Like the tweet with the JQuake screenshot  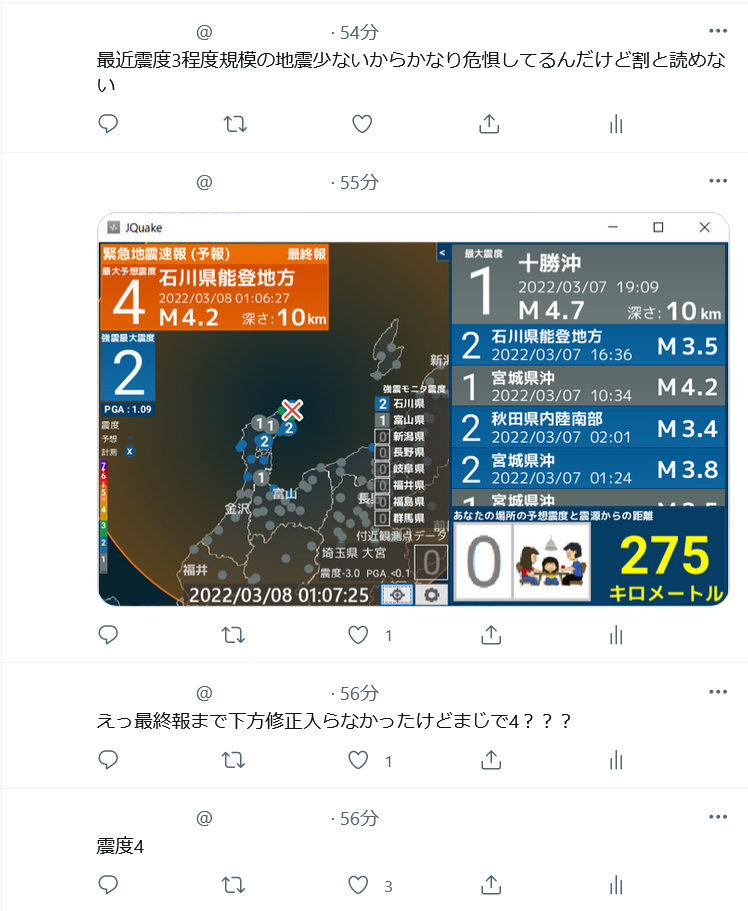(358, 635)
